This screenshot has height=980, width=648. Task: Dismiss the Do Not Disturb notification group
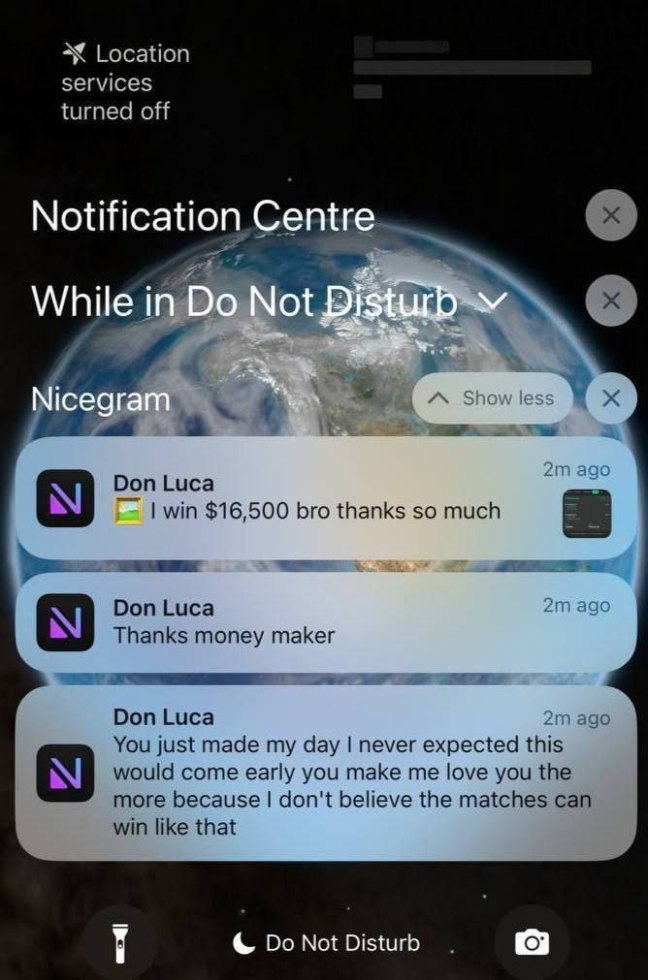coord(611,300)
